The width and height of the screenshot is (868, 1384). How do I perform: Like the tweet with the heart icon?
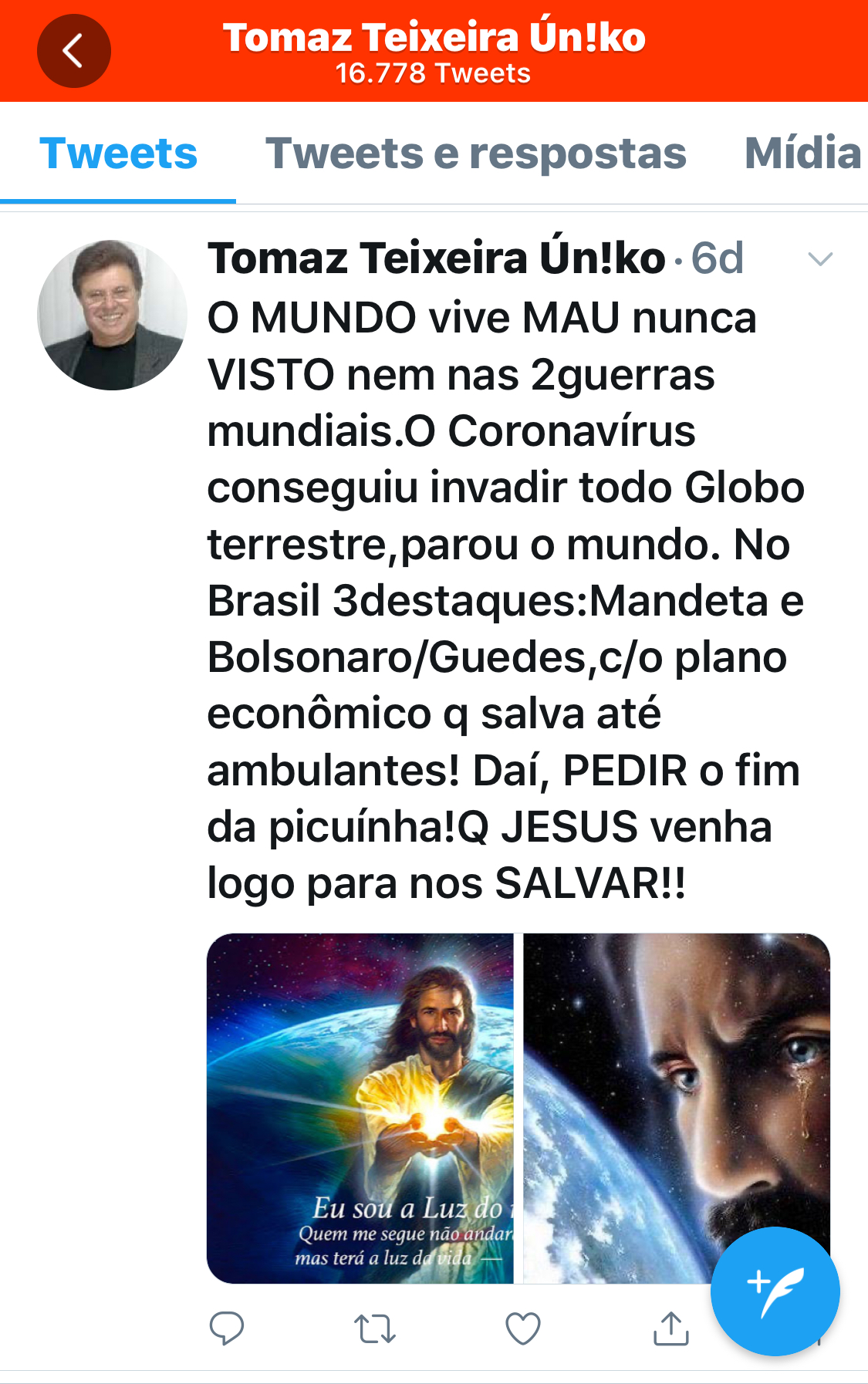pos(522,1328)
